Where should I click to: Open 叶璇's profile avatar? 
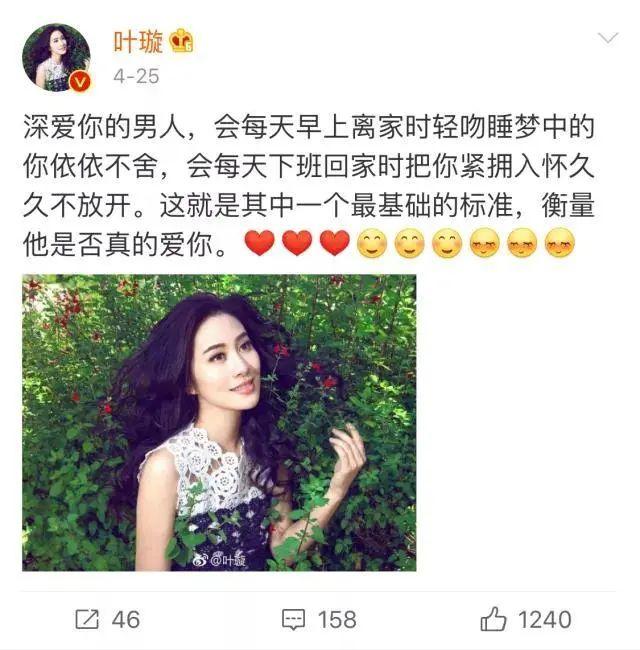(x=56, y=57)
